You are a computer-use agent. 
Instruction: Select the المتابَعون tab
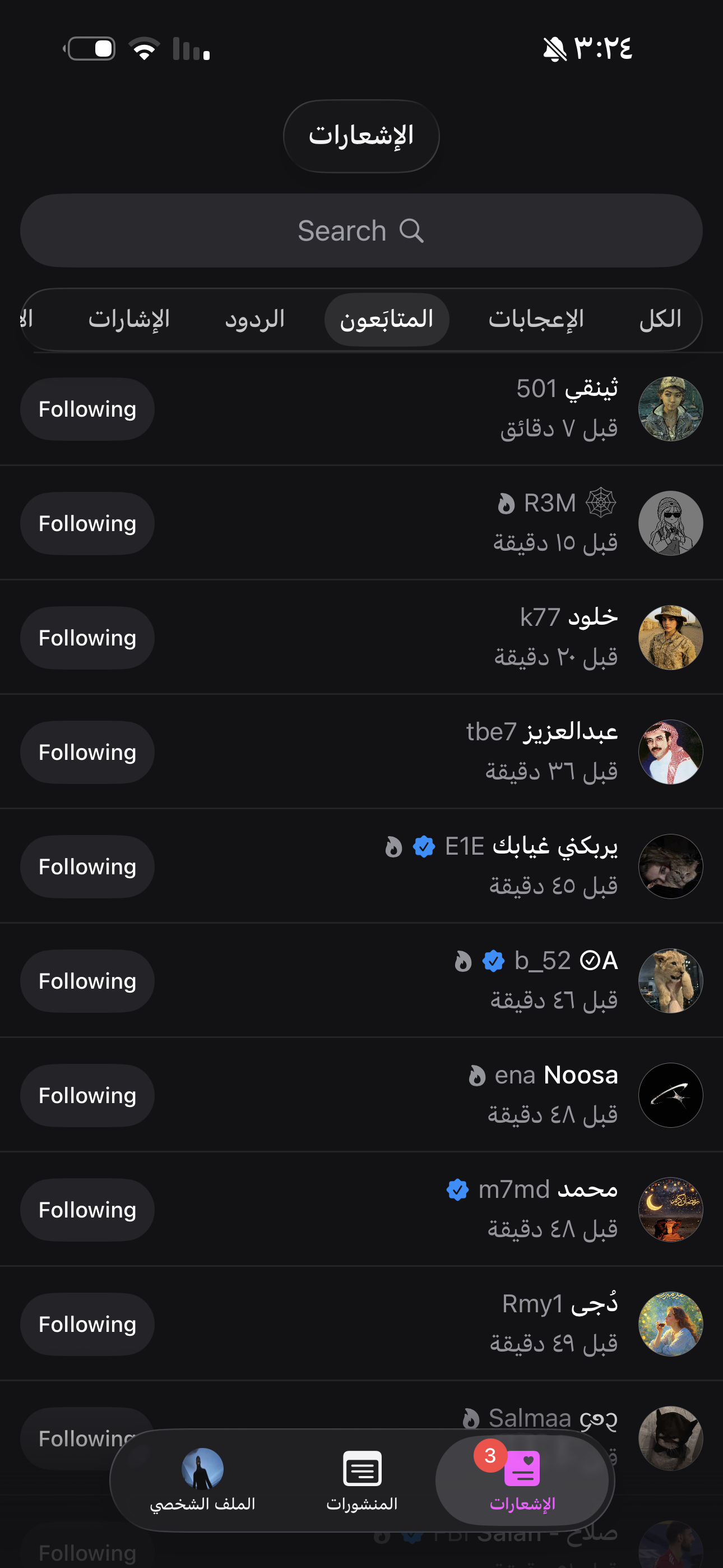tap(387, 319)
